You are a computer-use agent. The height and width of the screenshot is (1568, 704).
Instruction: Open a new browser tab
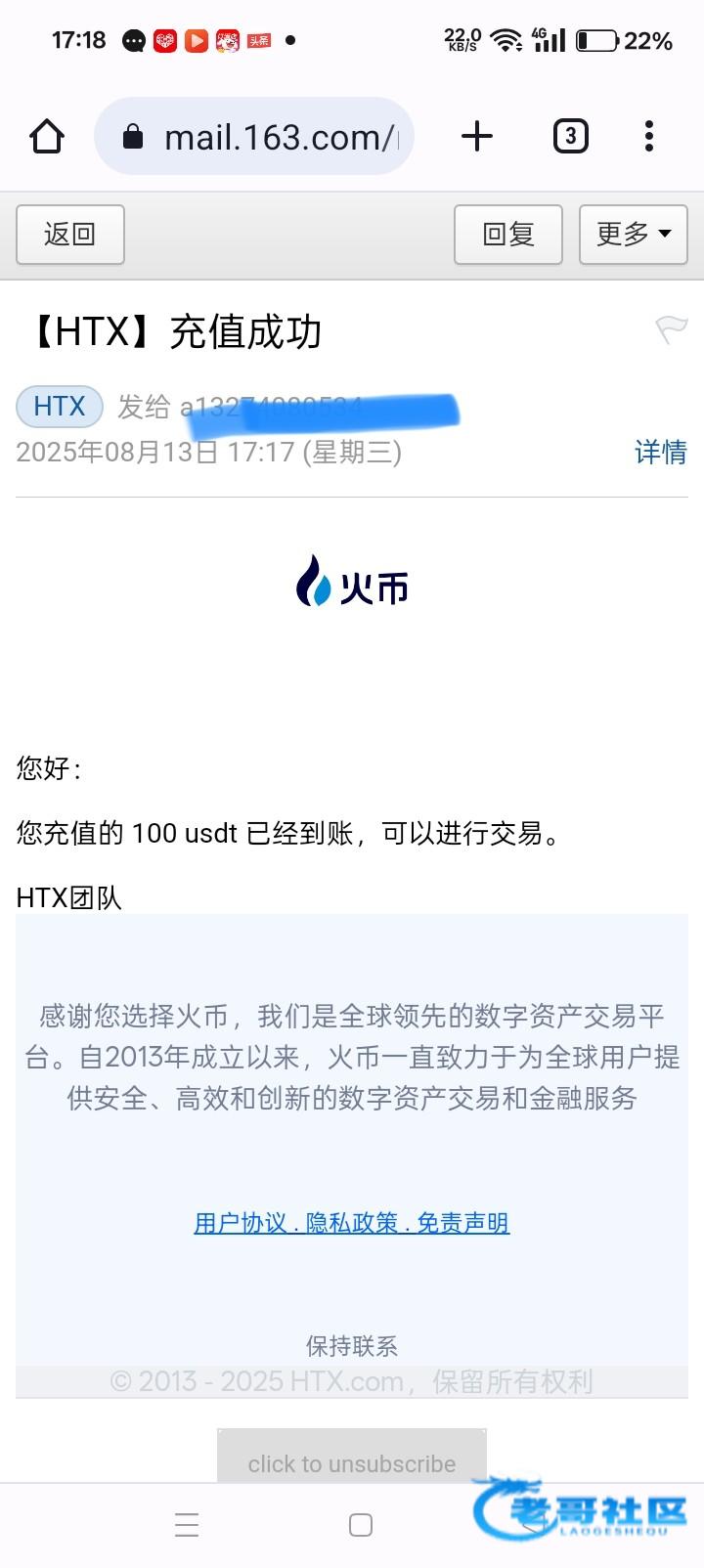click(x=476, y=136)
